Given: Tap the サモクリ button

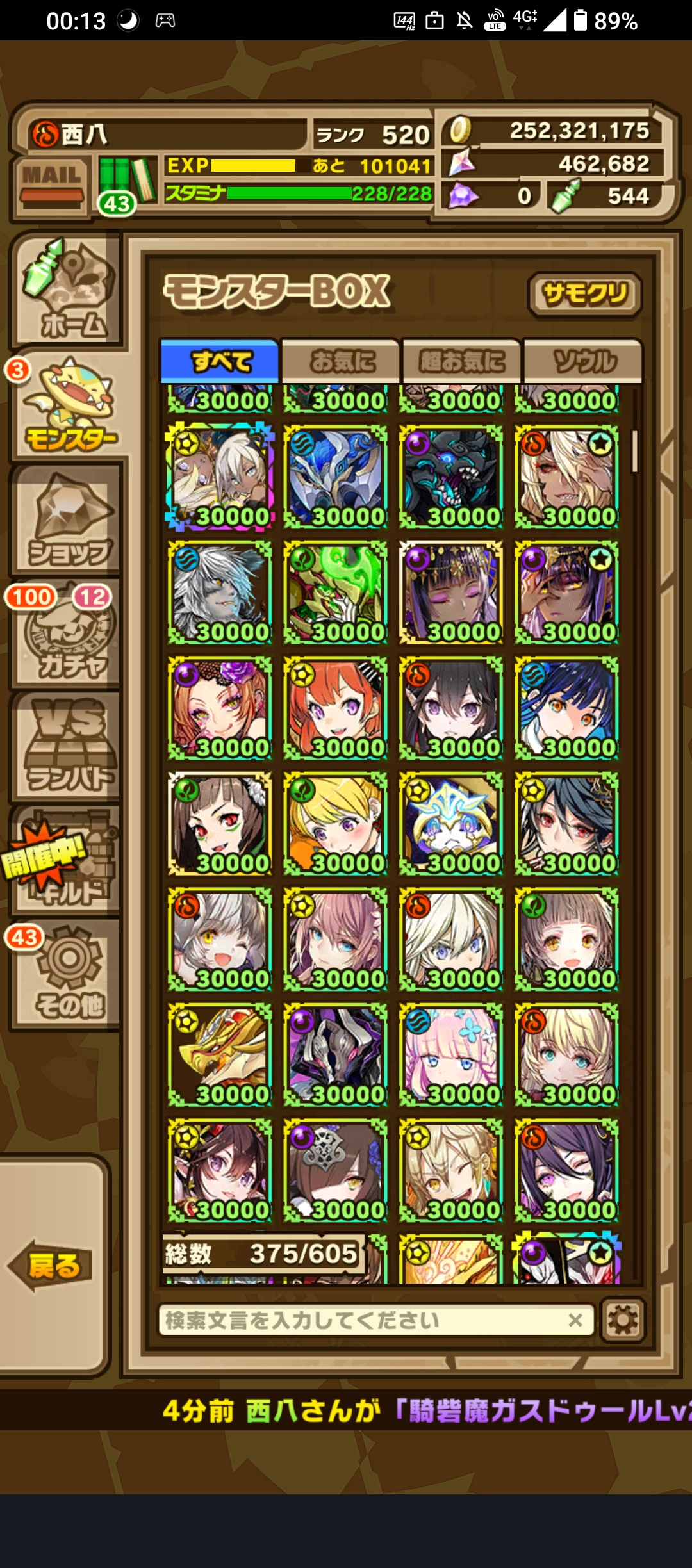Looking at the screenshot, I should pyautogui.click(x=584, y=295).
